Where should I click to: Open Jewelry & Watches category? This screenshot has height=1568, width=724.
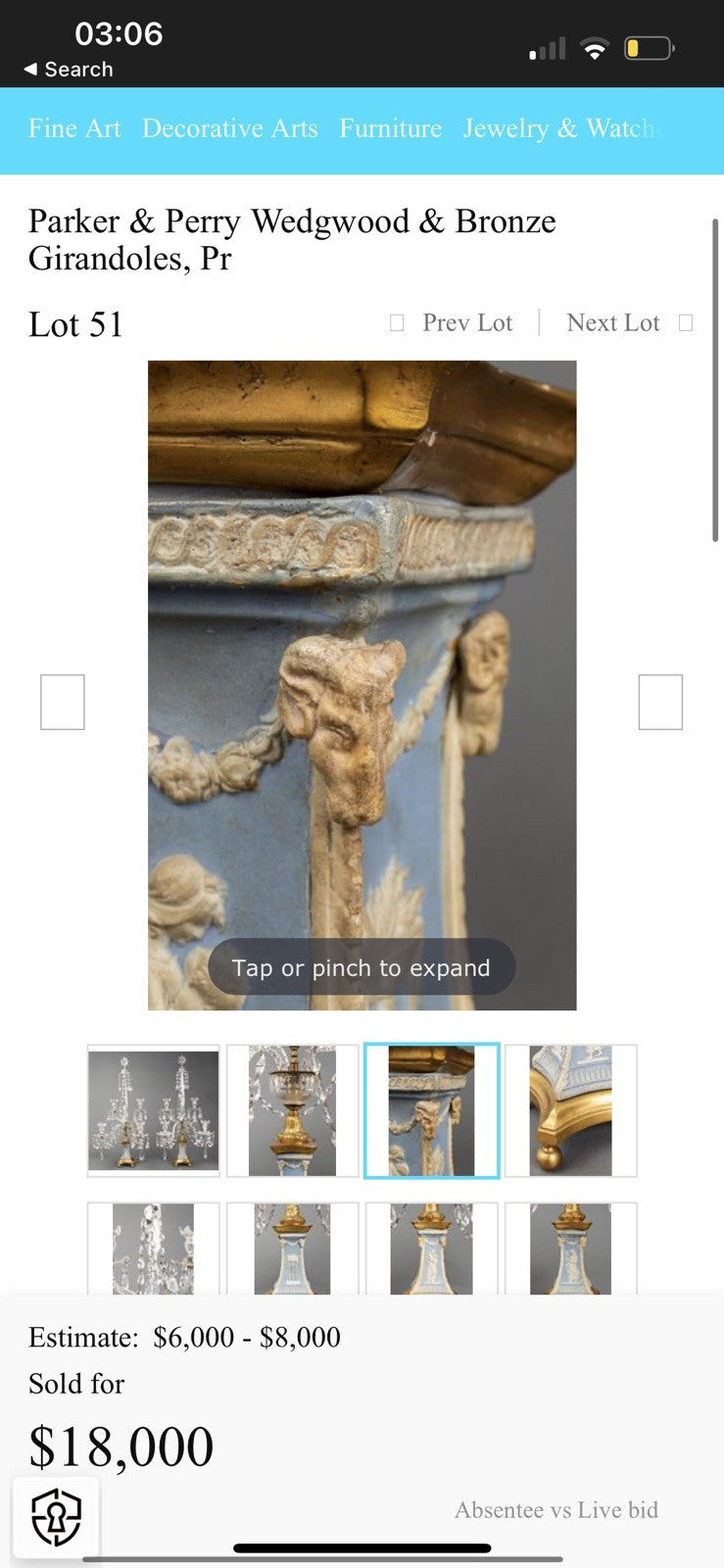pyautogui.click(x=561, y=128)
